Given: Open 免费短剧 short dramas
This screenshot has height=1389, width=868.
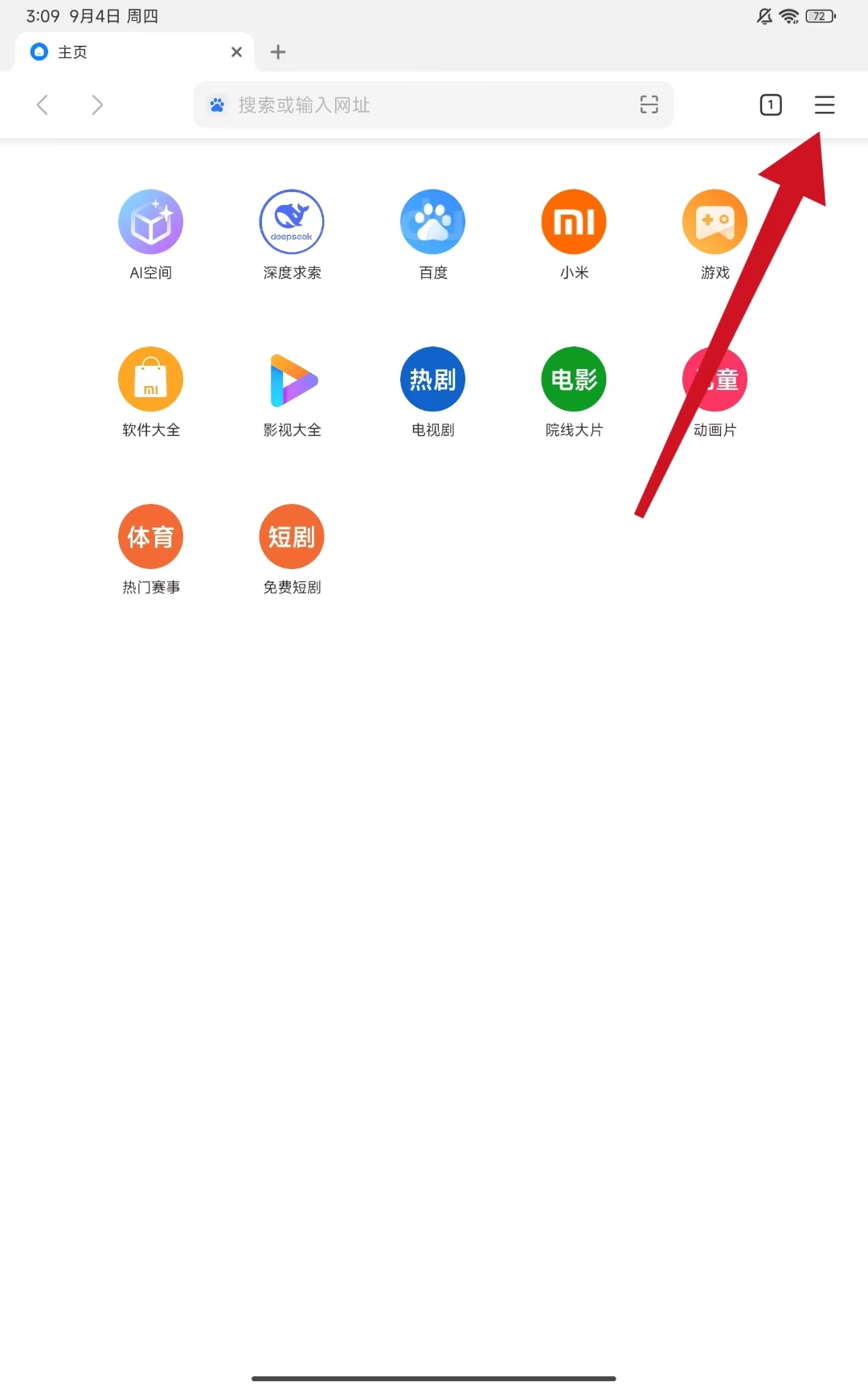Looking at the screenshot, I should point(292,537).
